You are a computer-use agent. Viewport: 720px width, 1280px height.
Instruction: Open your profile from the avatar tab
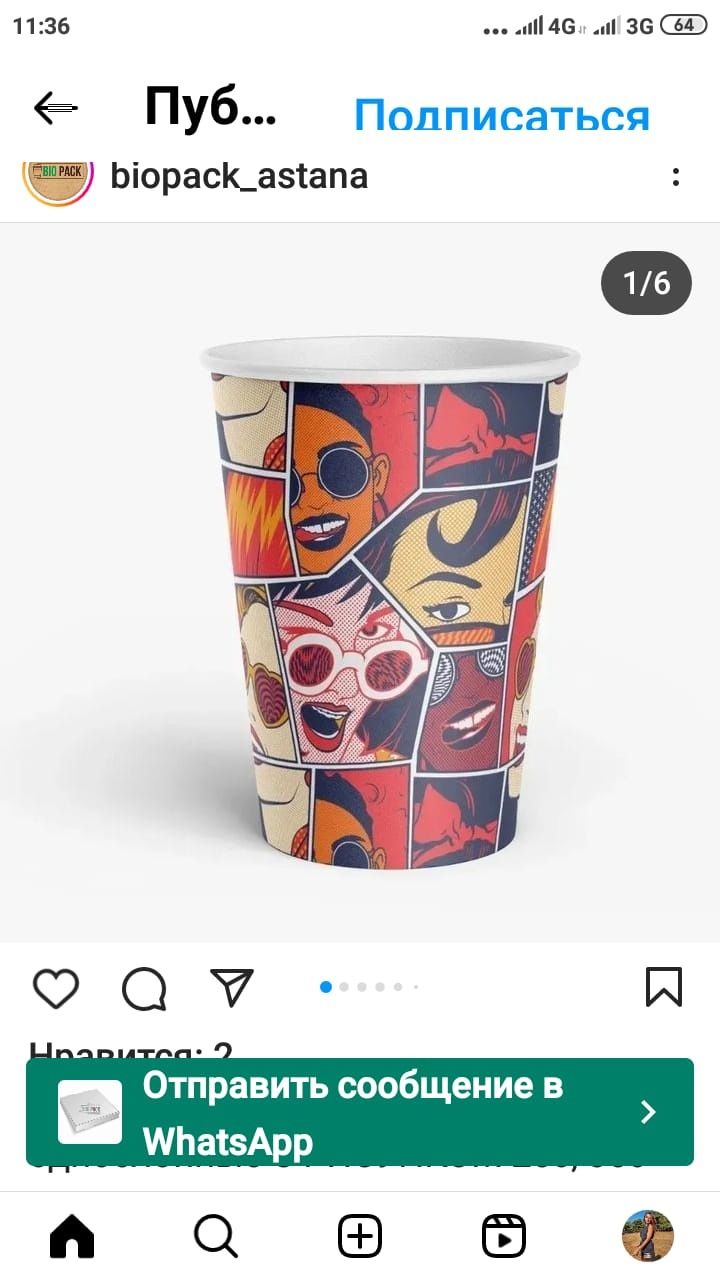click(647, 1236)
